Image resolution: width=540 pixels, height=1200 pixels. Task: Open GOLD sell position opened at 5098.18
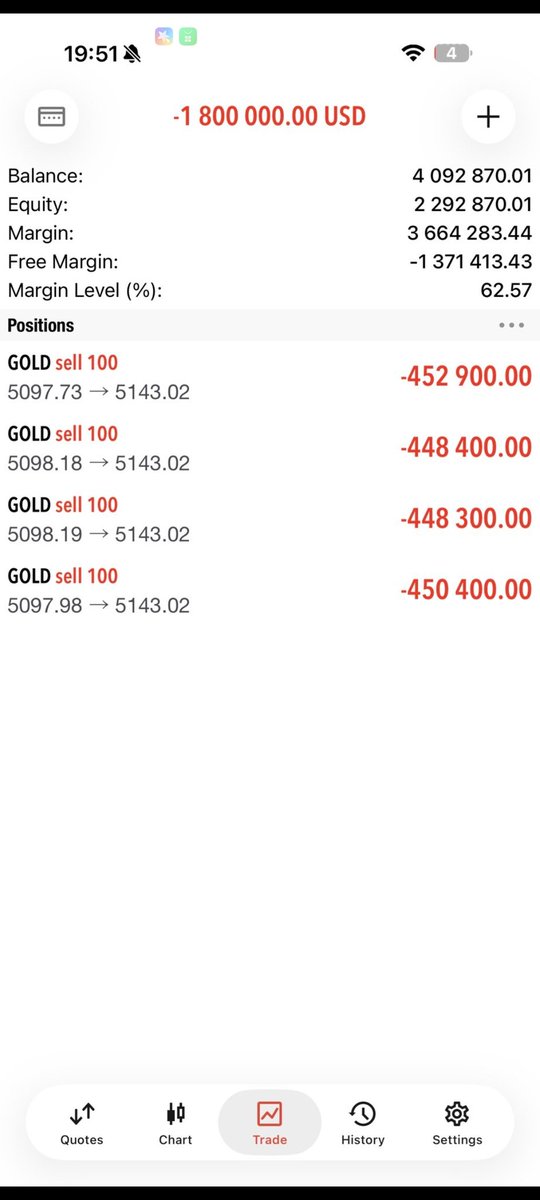(x=270, y=448)
